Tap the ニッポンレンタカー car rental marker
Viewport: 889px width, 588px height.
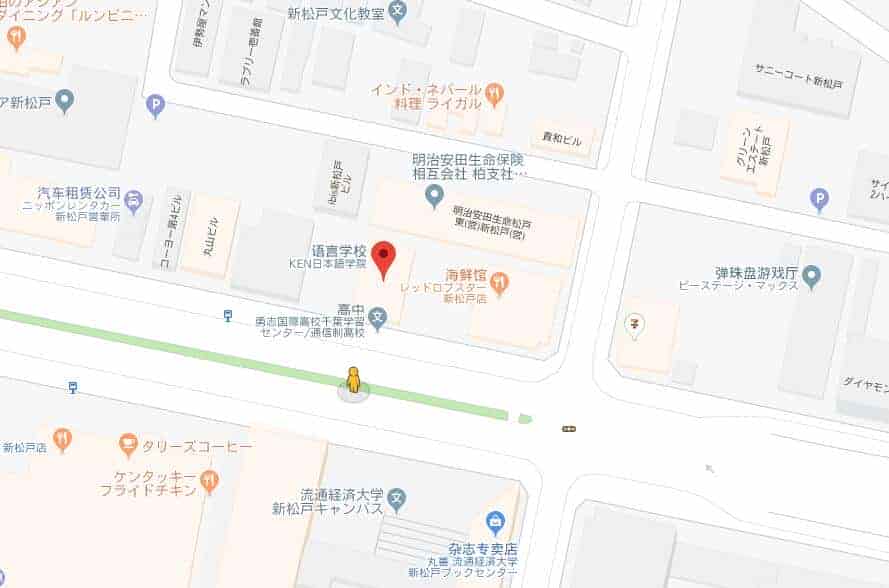tap(134, 202)
